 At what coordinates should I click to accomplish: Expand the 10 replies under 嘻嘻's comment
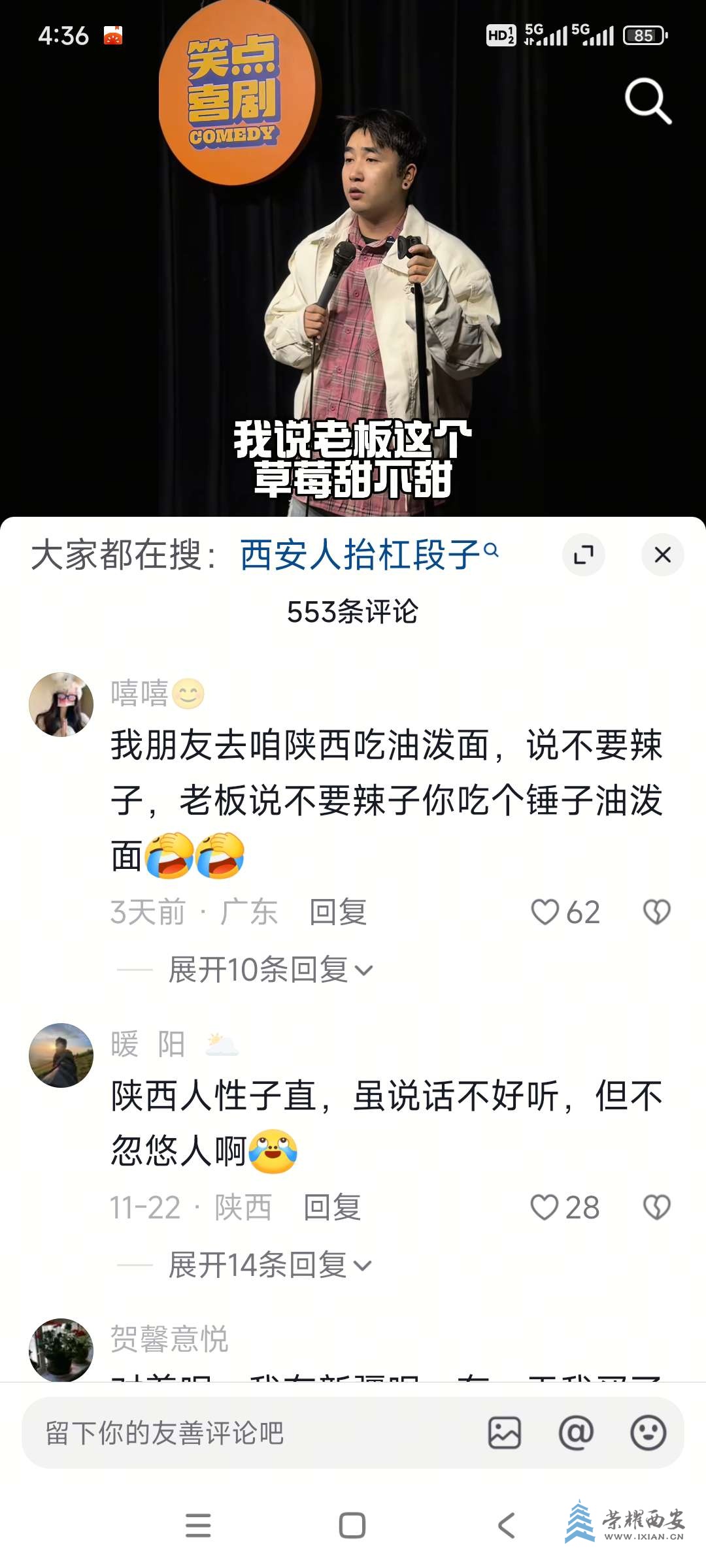(269, 970)
